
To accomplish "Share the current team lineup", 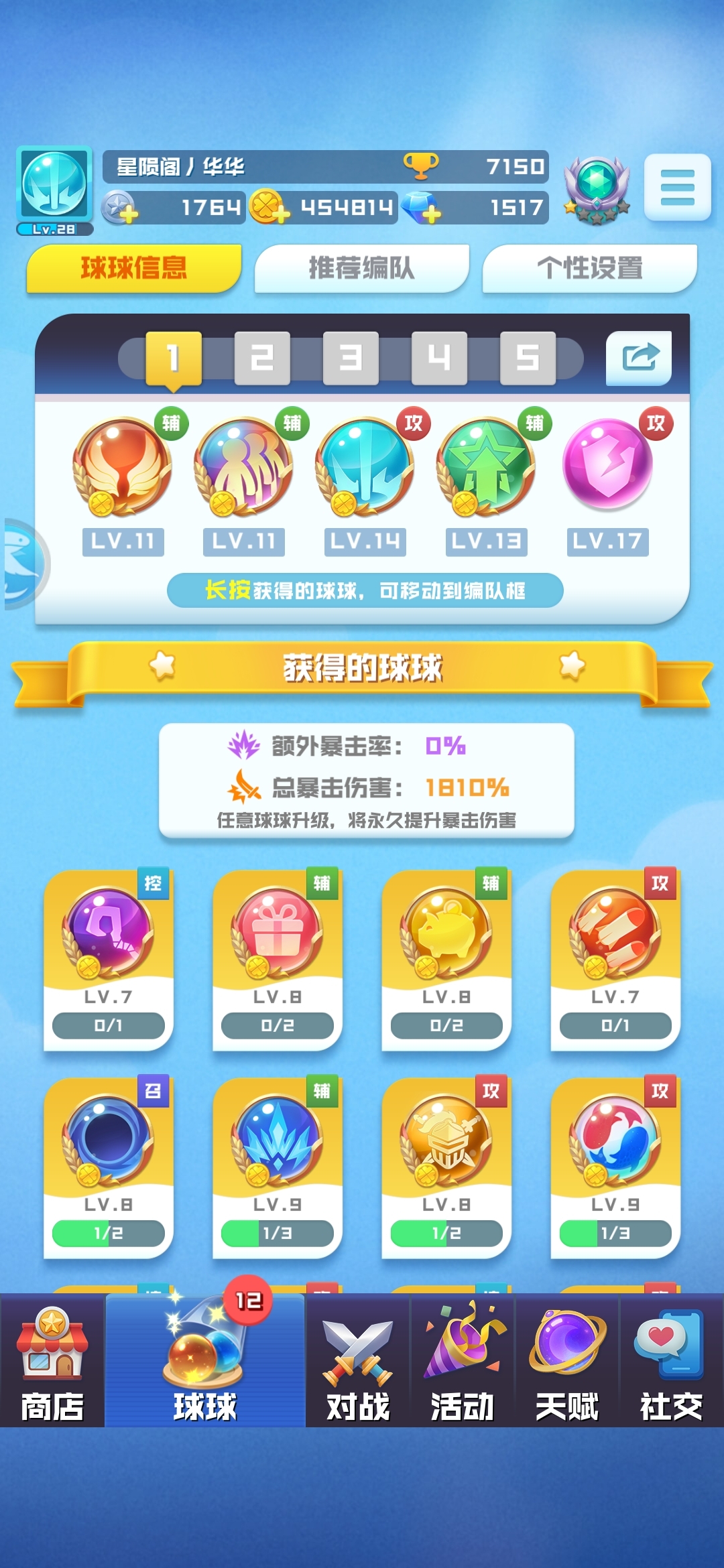I will (x=638, y=358).
